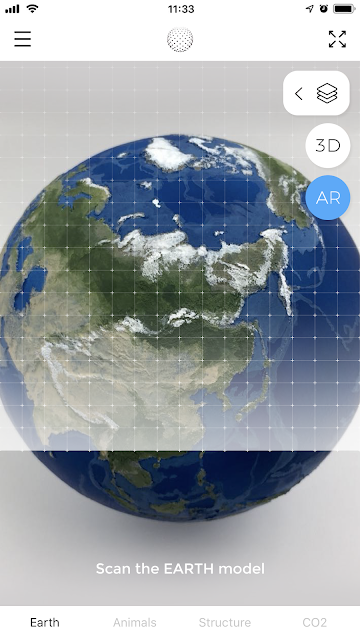Switch to the Earth tab
This screenshot has width=360, height=640.
(x=45, y=622)
